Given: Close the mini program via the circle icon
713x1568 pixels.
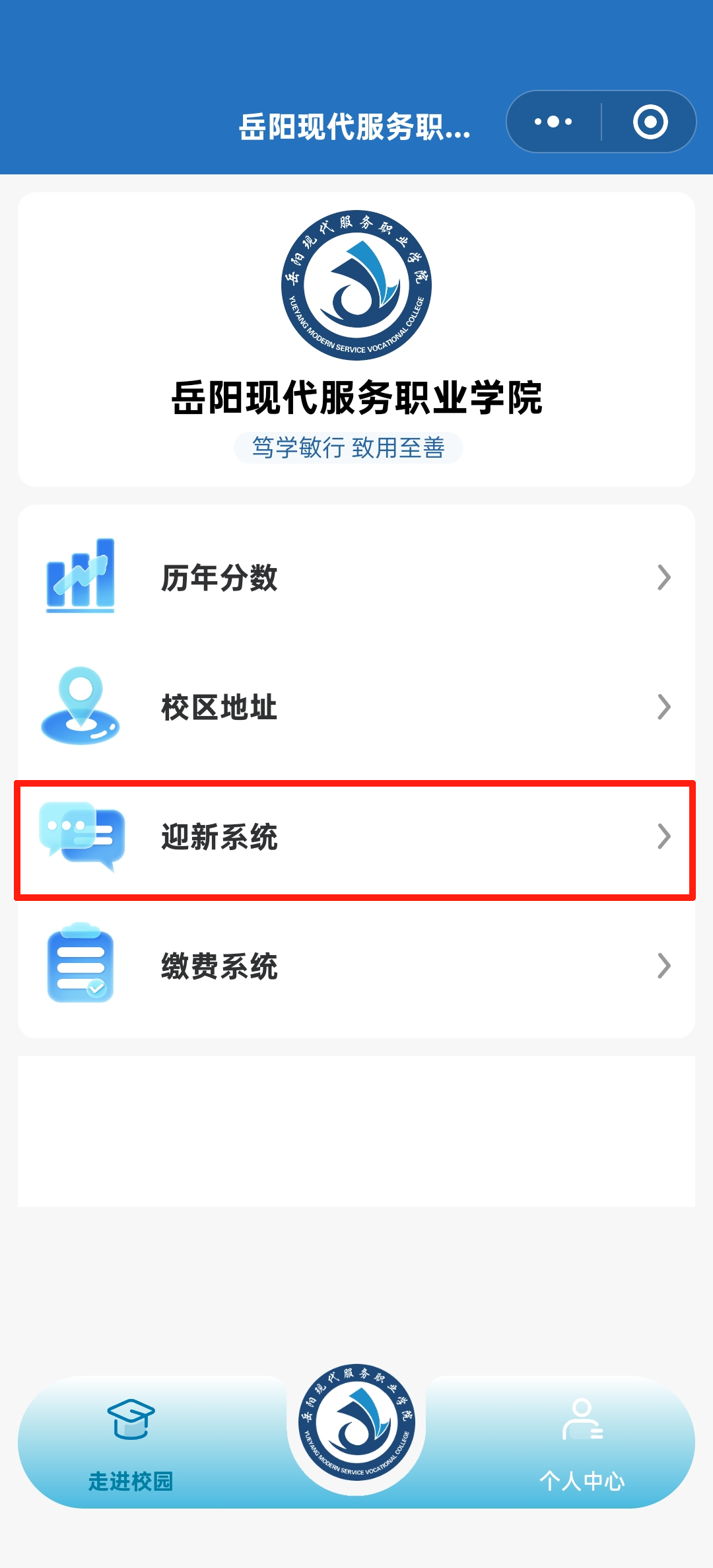Looking at the screenshot, I should 650,122.
